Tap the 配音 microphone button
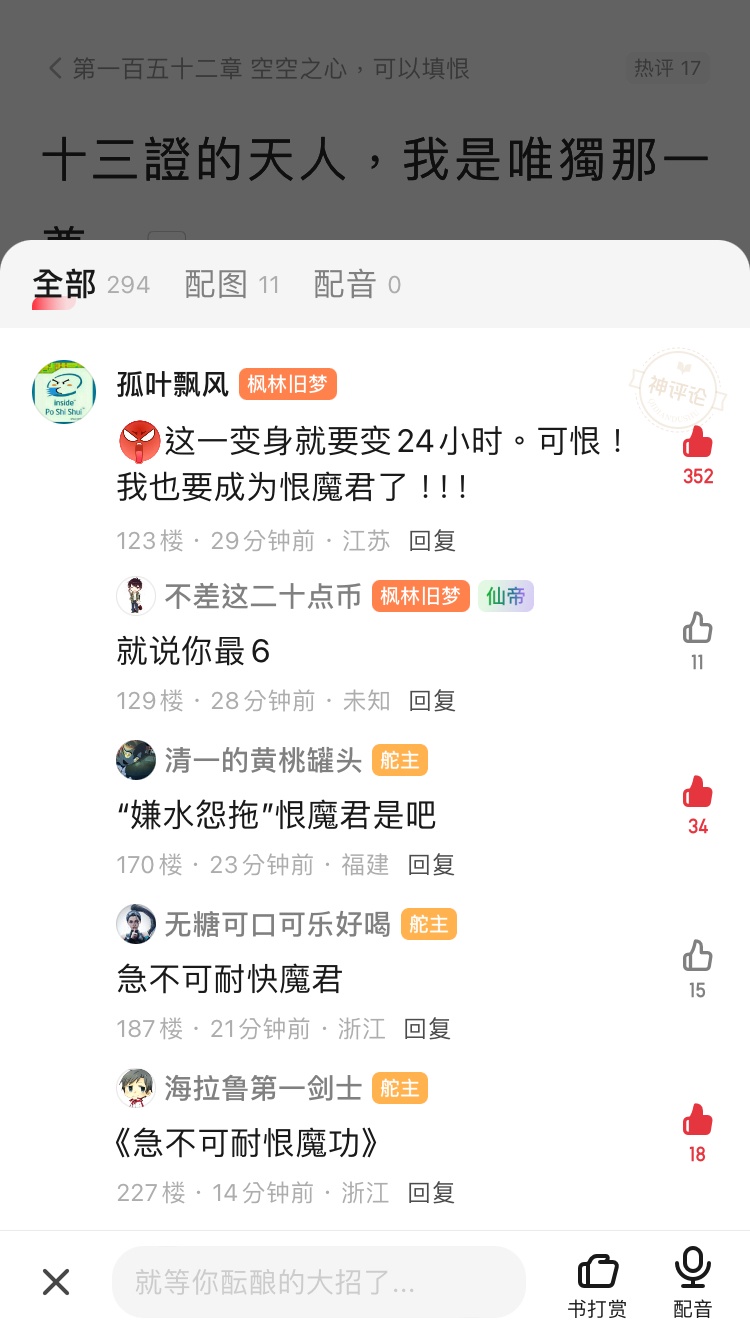This screenshot has width=750, height=1334. point(692,1284)
